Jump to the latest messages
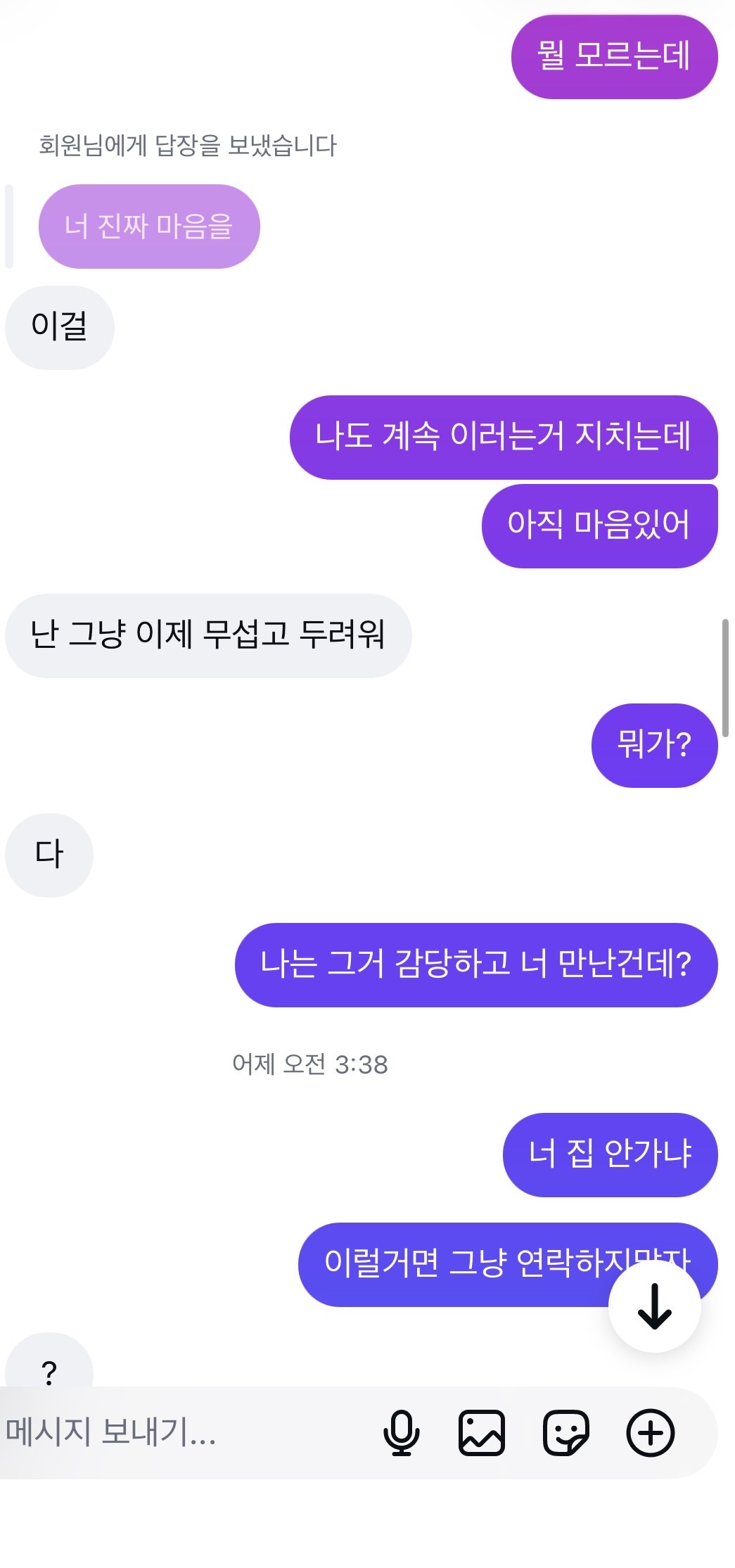Screen dimensions: 735x1568 [655, 1306]
